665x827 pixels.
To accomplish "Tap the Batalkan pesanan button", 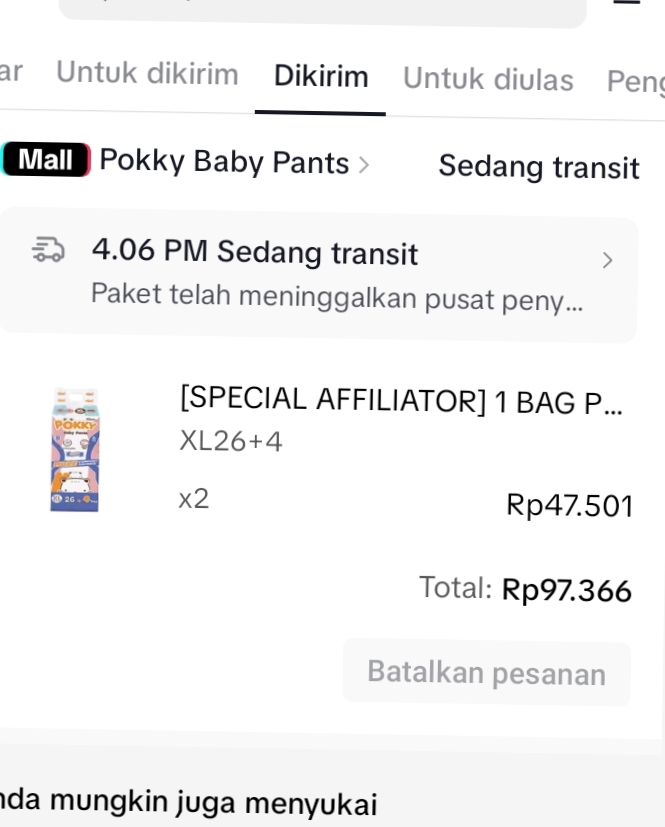I will pos(486,673).
